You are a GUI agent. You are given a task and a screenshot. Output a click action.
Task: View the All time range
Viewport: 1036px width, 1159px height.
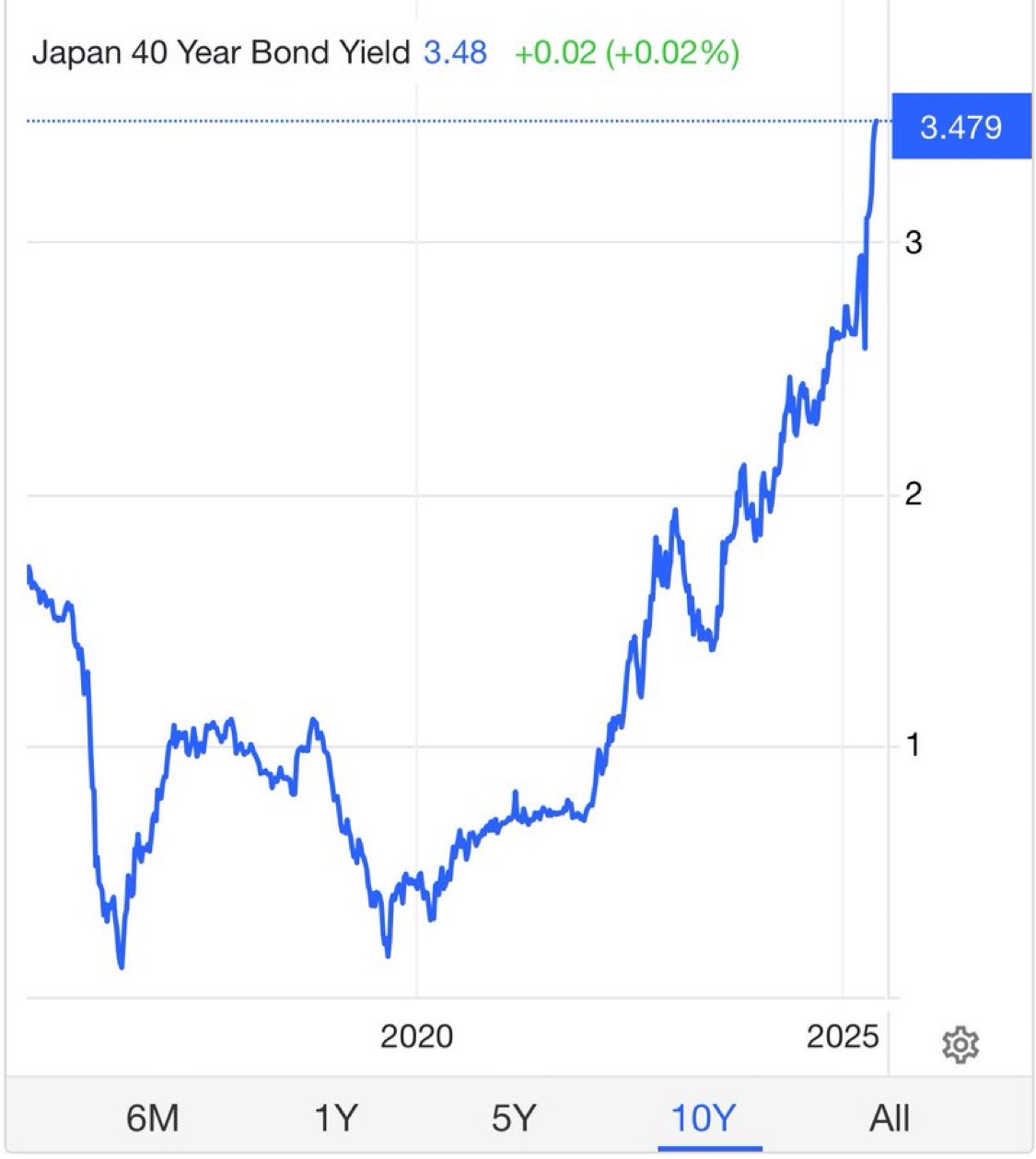point(889,1118)
